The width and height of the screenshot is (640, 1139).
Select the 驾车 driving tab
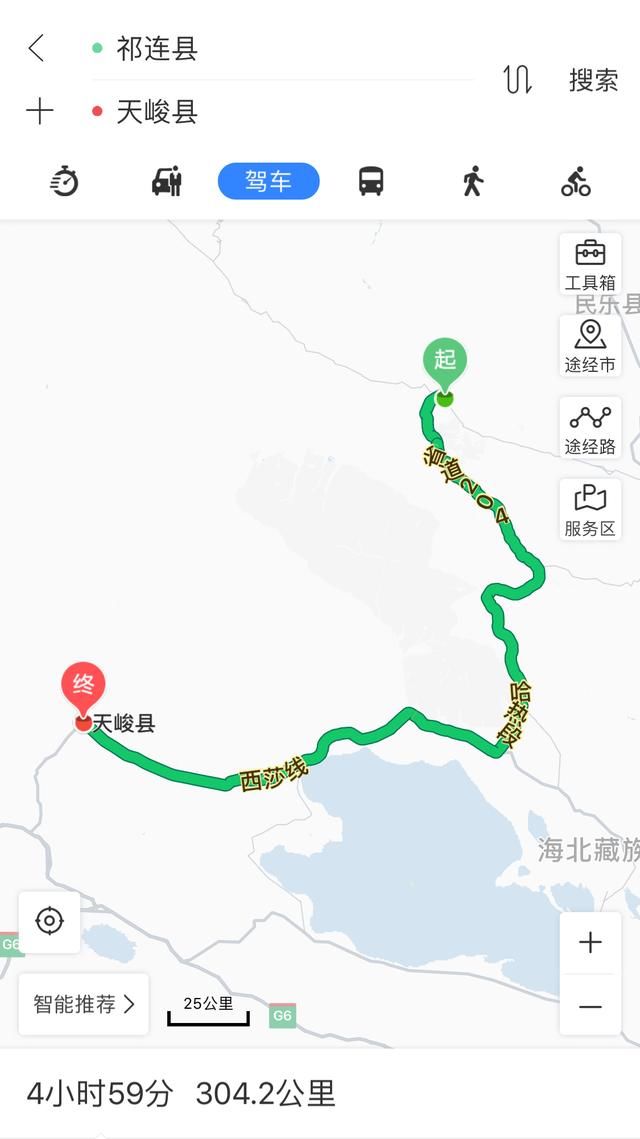pos(268,181)
